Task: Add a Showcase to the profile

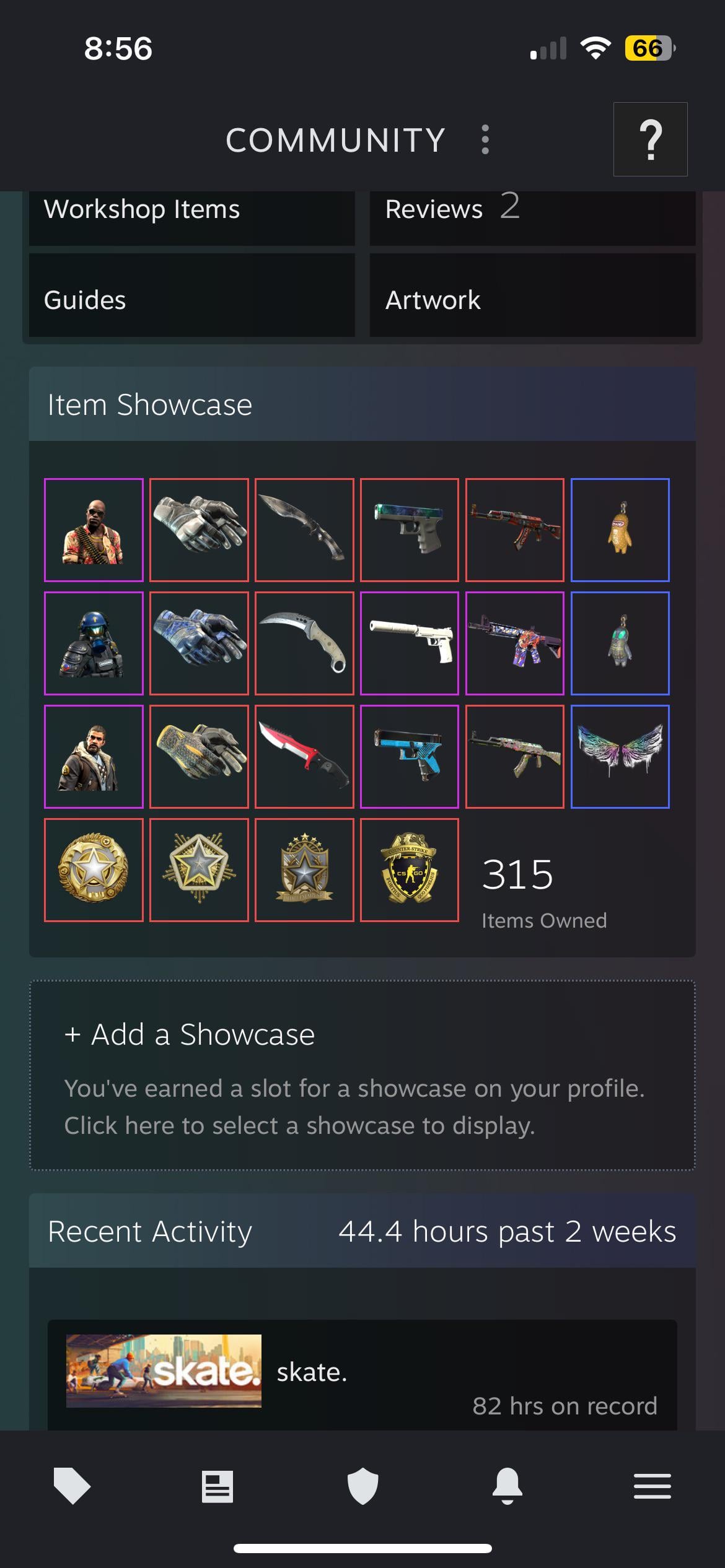Action: [x=362, y=1076]
